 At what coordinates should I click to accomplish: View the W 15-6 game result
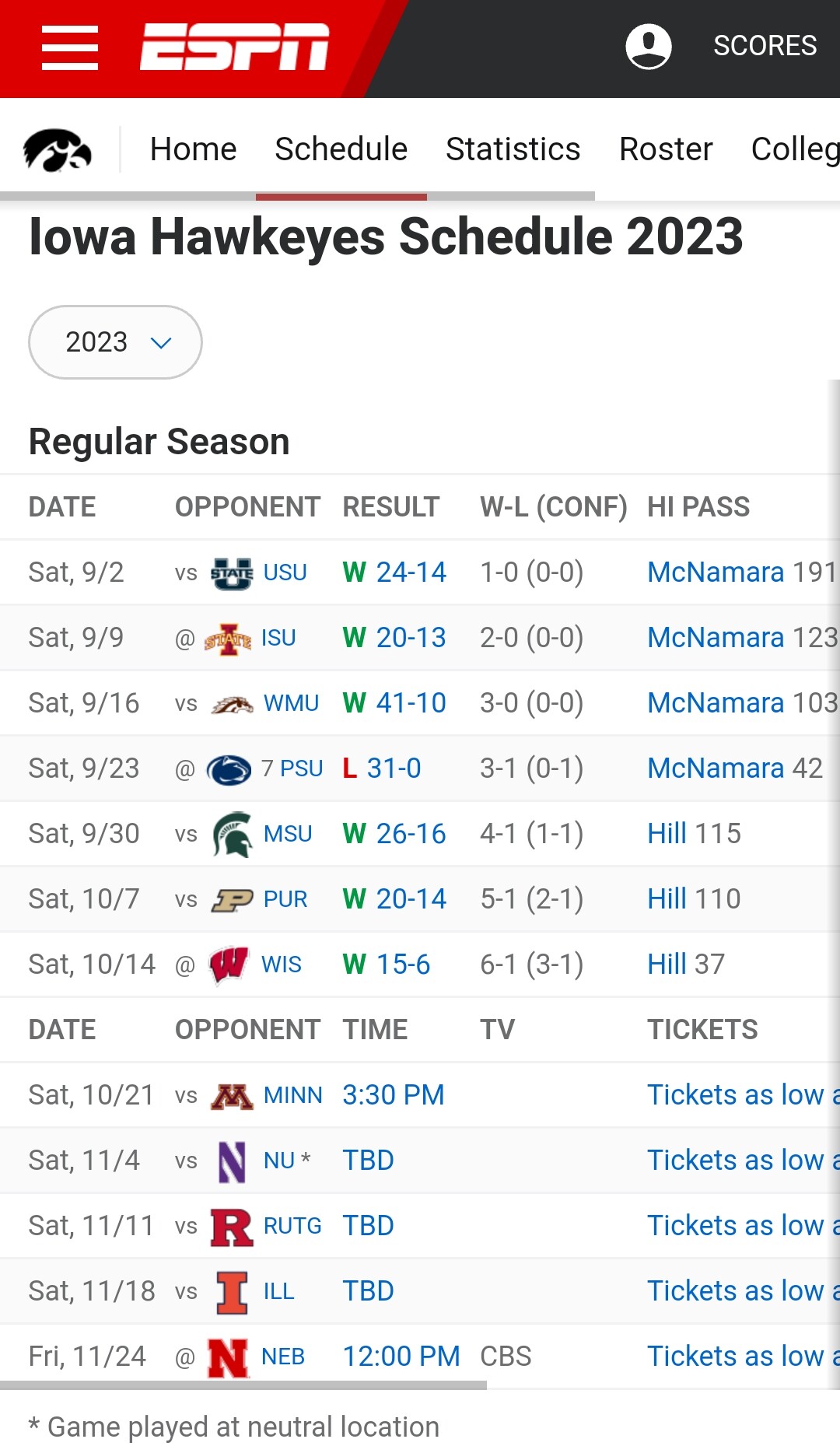coord(387,965)
